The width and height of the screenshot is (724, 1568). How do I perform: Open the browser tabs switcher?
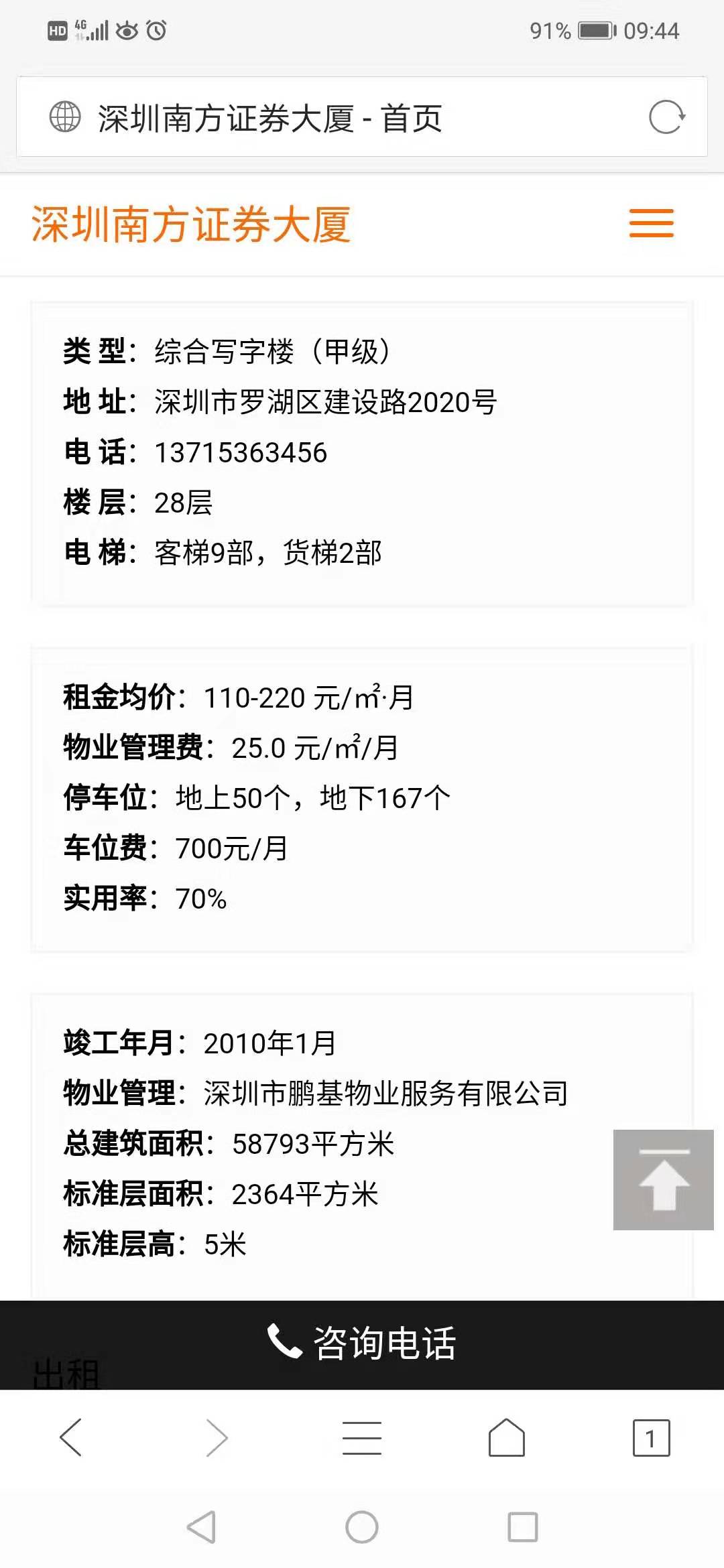[651, 1437]
